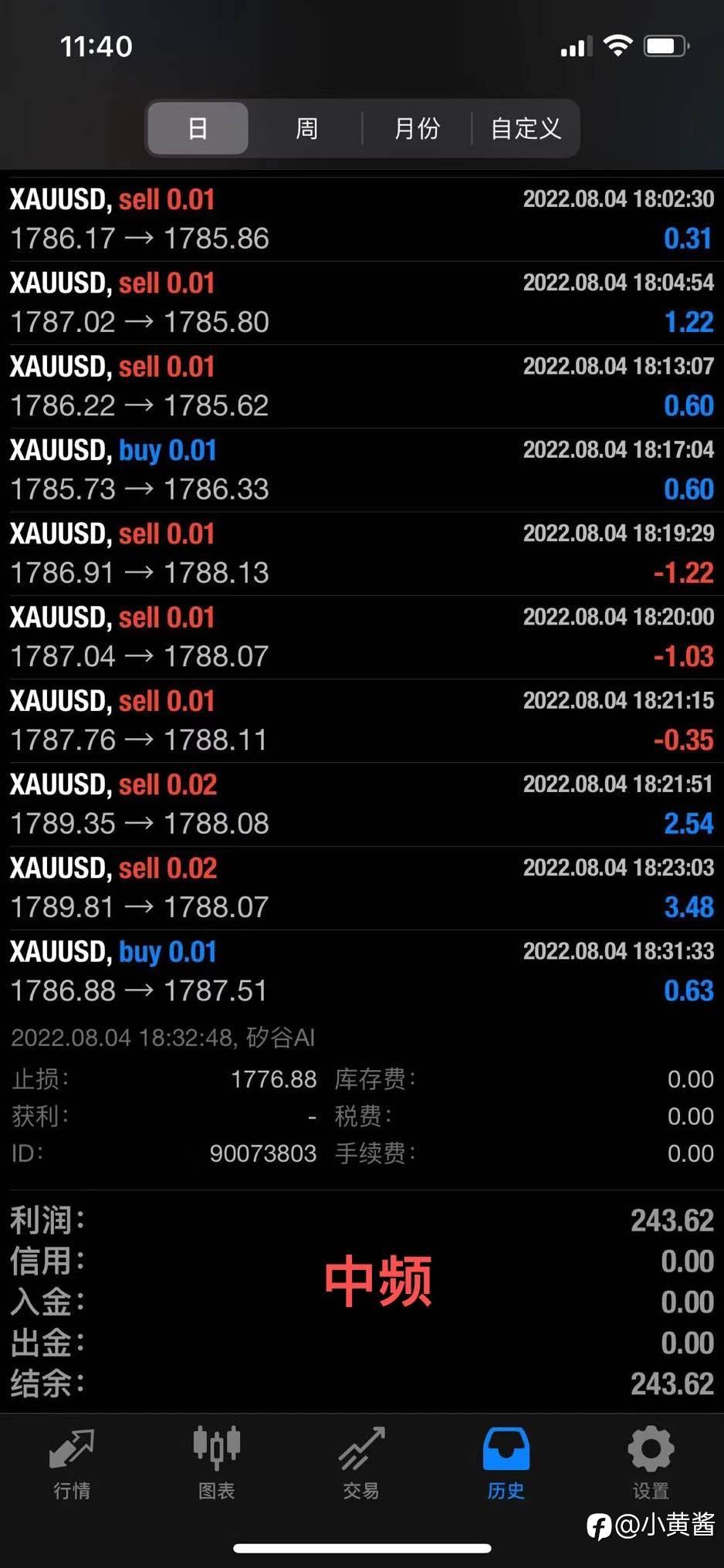Viewport: 724px width, 1568px height.
Task: Expand the sell trade closed at 18:02:30
Action: 362,219
